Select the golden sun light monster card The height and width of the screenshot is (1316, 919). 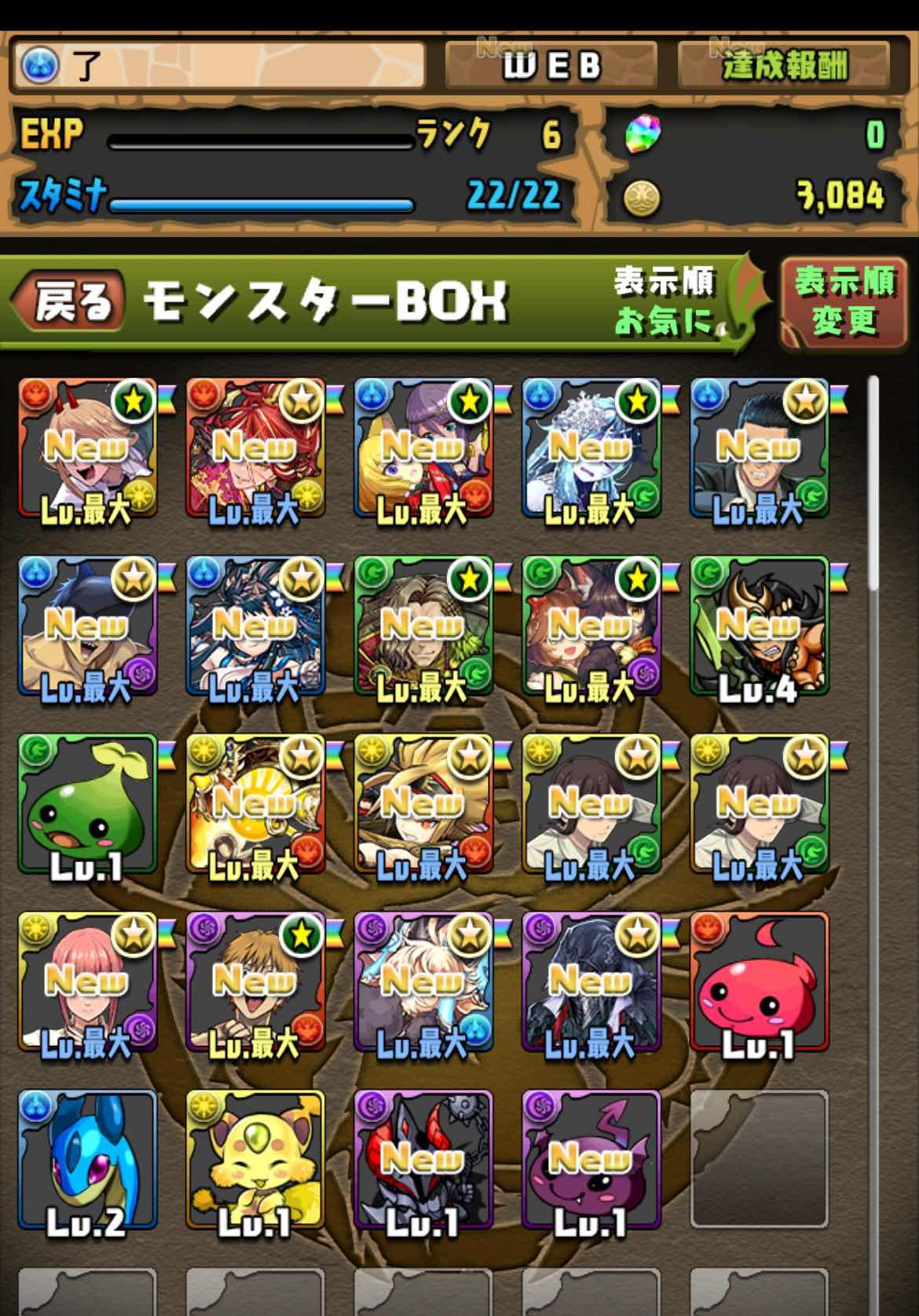255,804
